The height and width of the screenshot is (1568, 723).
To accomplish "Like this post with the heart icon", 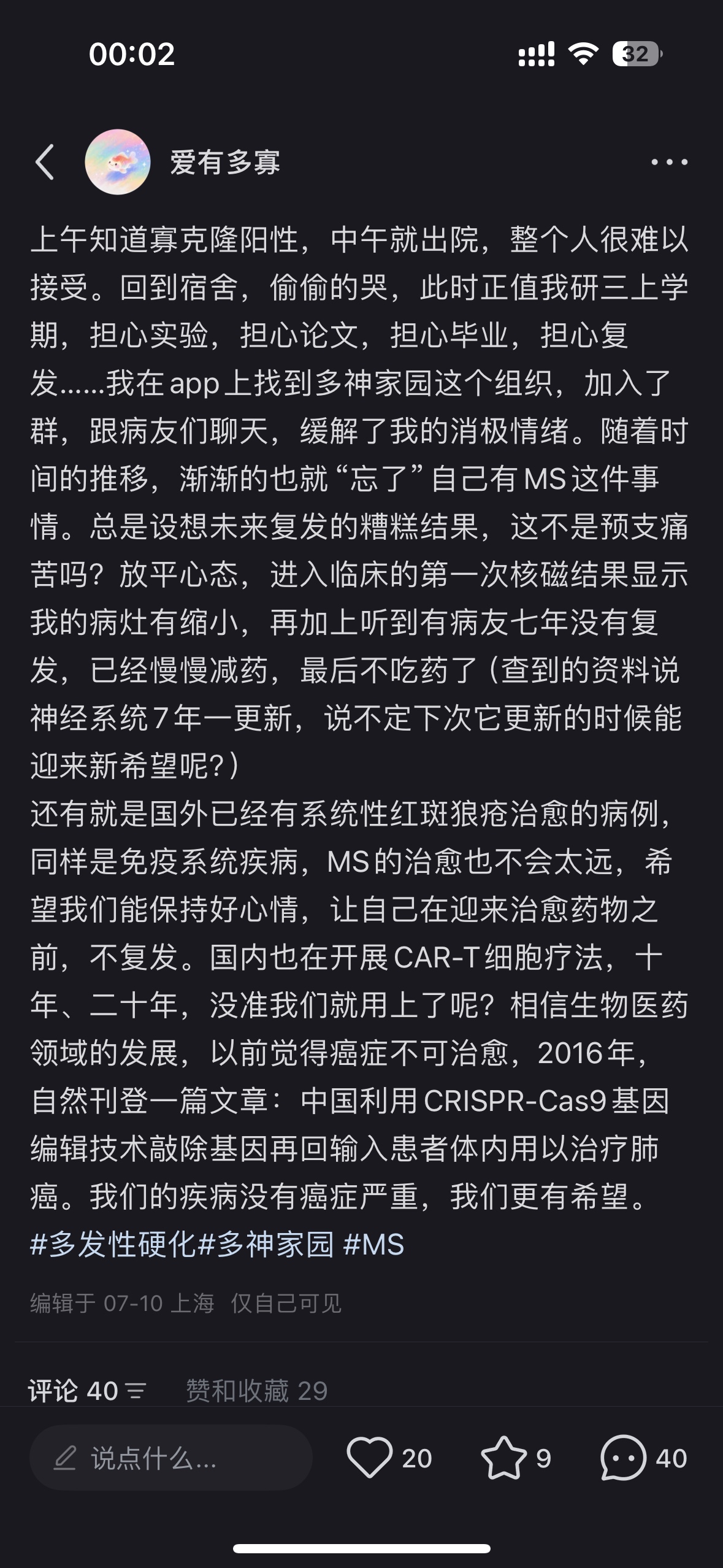I will point(370,1458).
